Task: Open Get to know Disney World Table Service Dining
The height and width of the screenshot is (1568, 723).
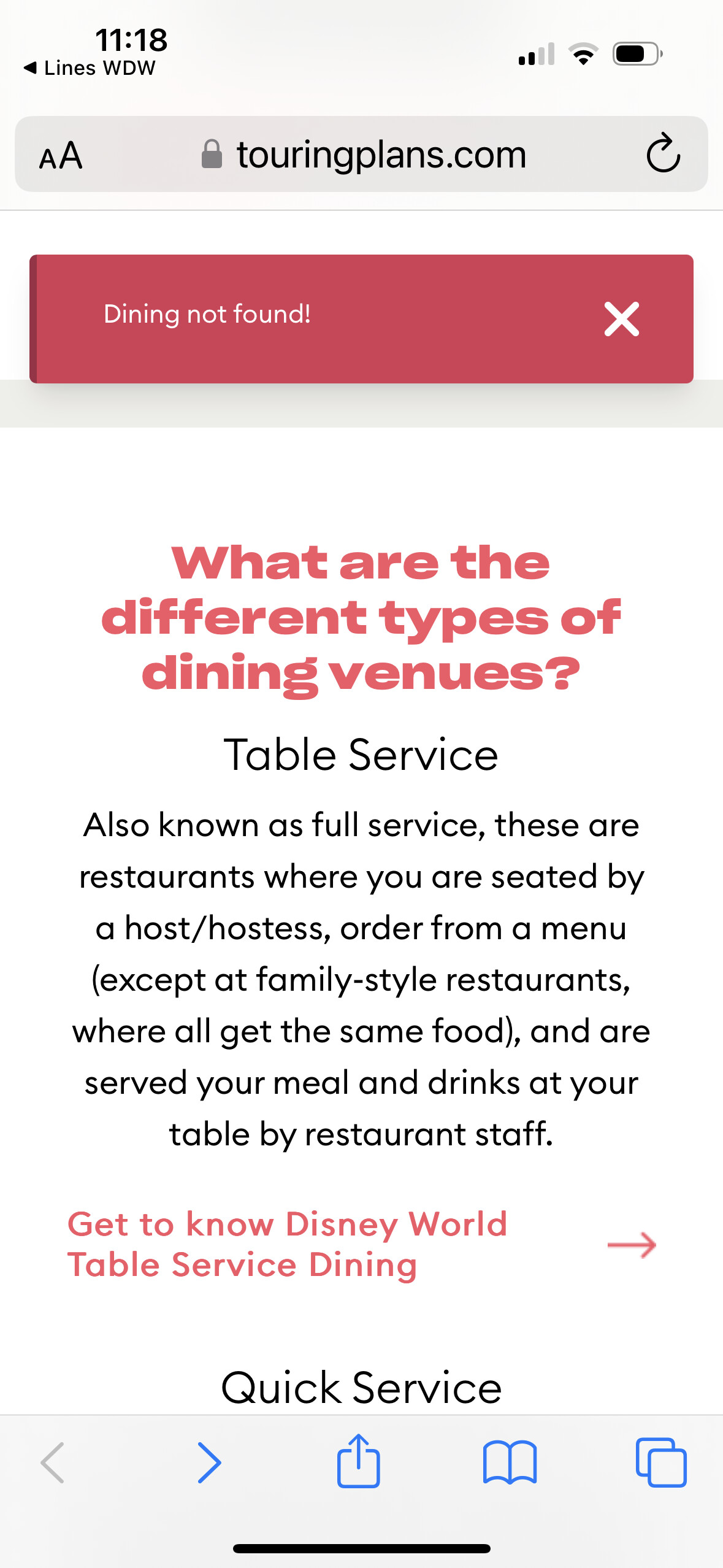Action: [x=287, y=1244]
